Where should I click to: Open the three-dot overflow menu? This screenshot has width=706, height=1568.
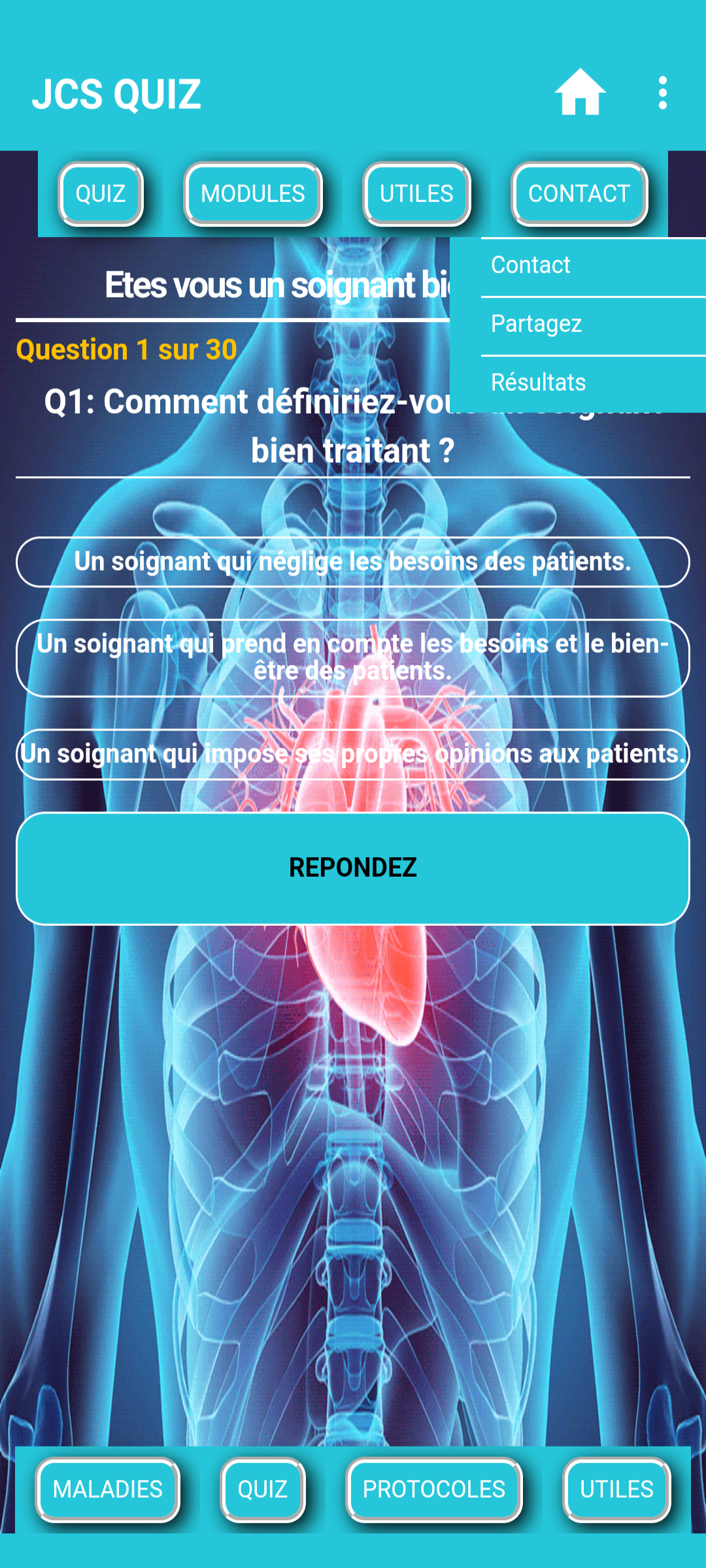(662, 93)
